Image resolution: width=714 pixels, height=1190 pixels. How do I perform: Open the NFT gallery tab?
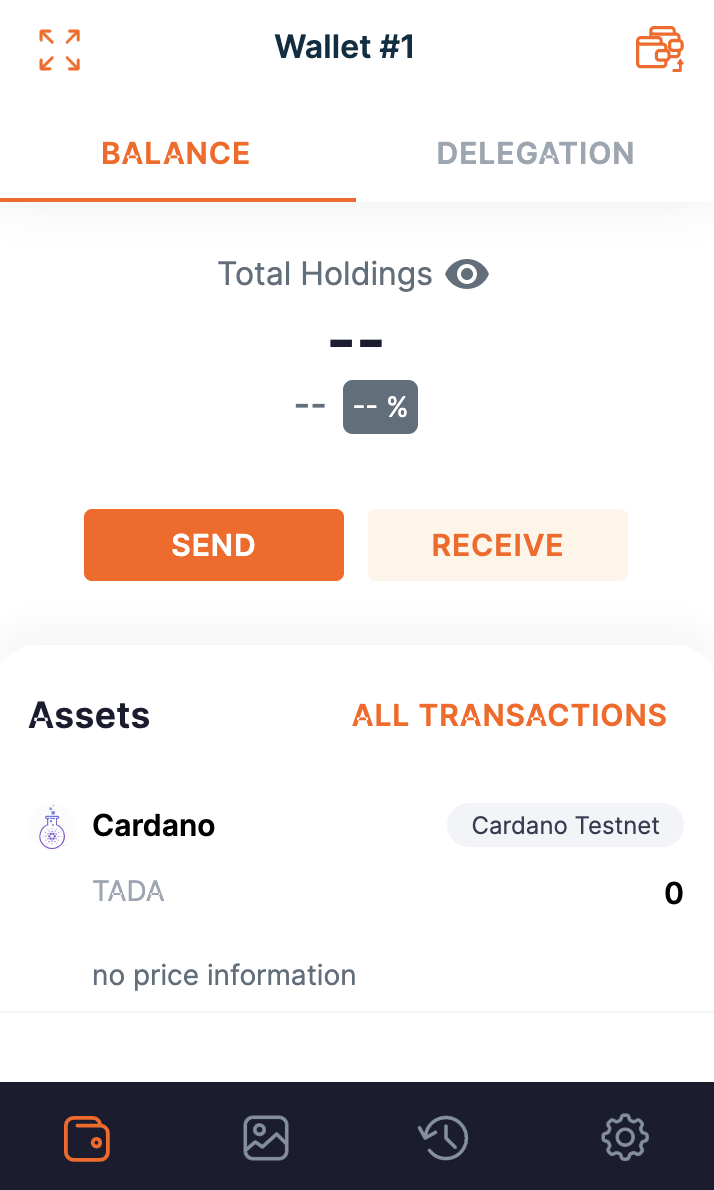point(266,1138)
